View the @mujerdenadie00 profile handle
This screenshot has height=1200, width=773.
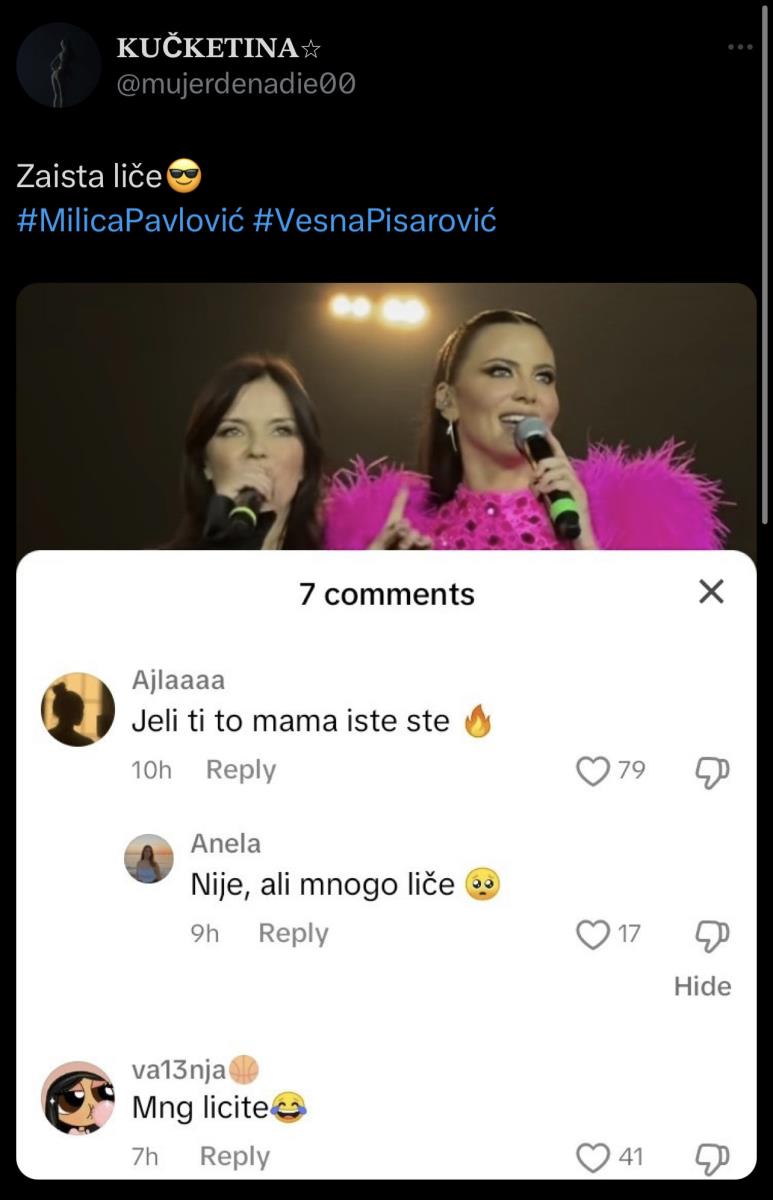pyautogui.click(x=236, y=85)
